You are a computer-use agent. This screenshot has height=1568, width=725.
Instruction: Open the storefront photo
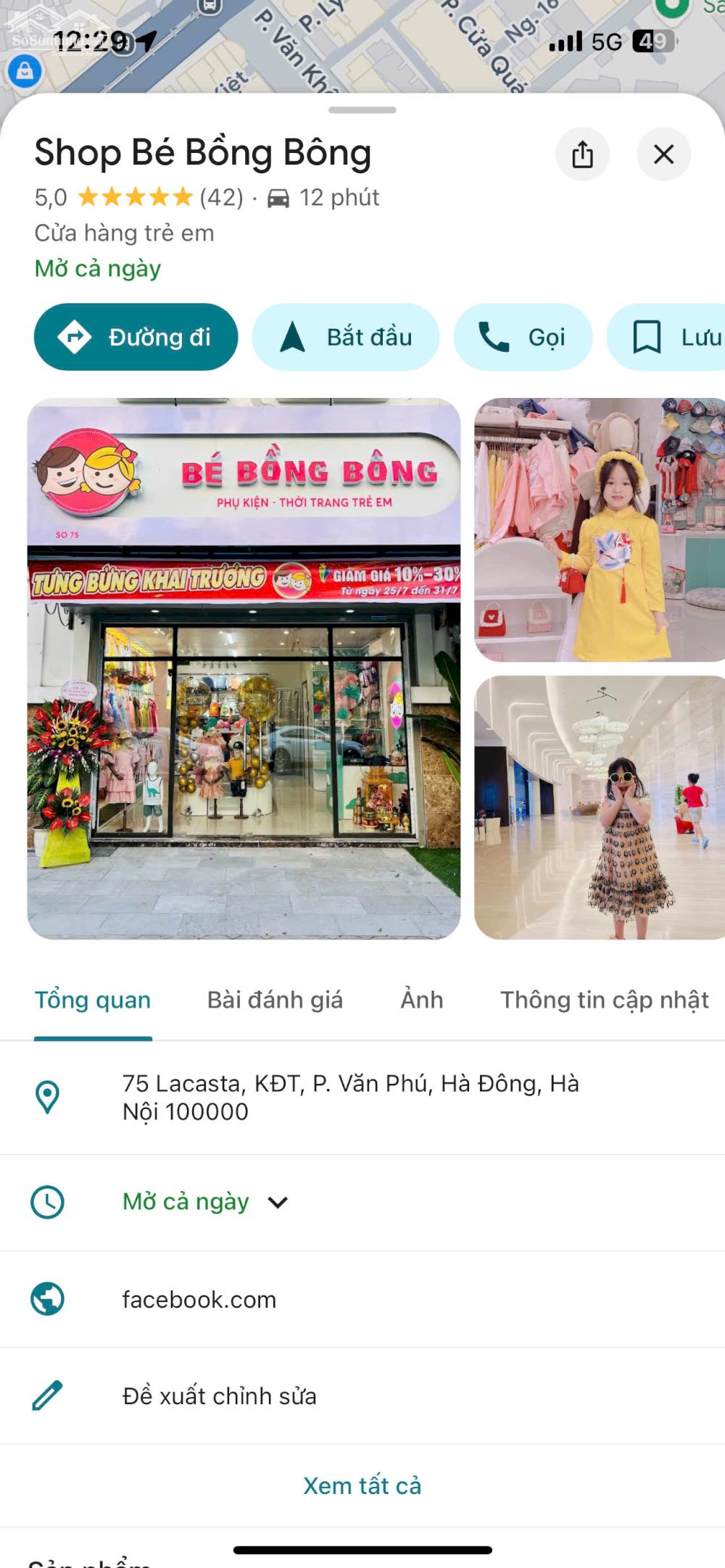(244, 668)
